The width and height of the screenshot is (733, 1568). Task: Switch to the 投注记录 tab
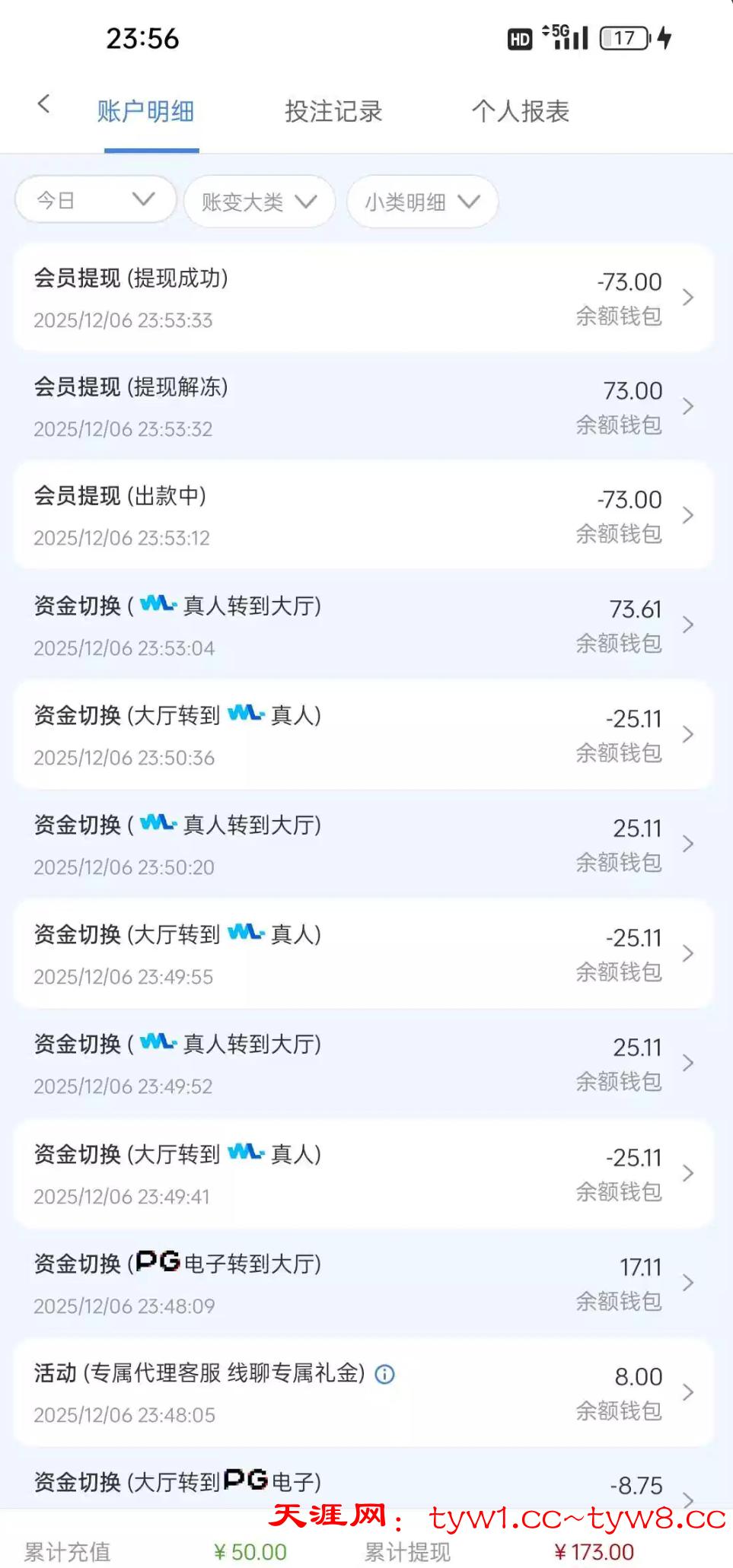click(333, 112)
